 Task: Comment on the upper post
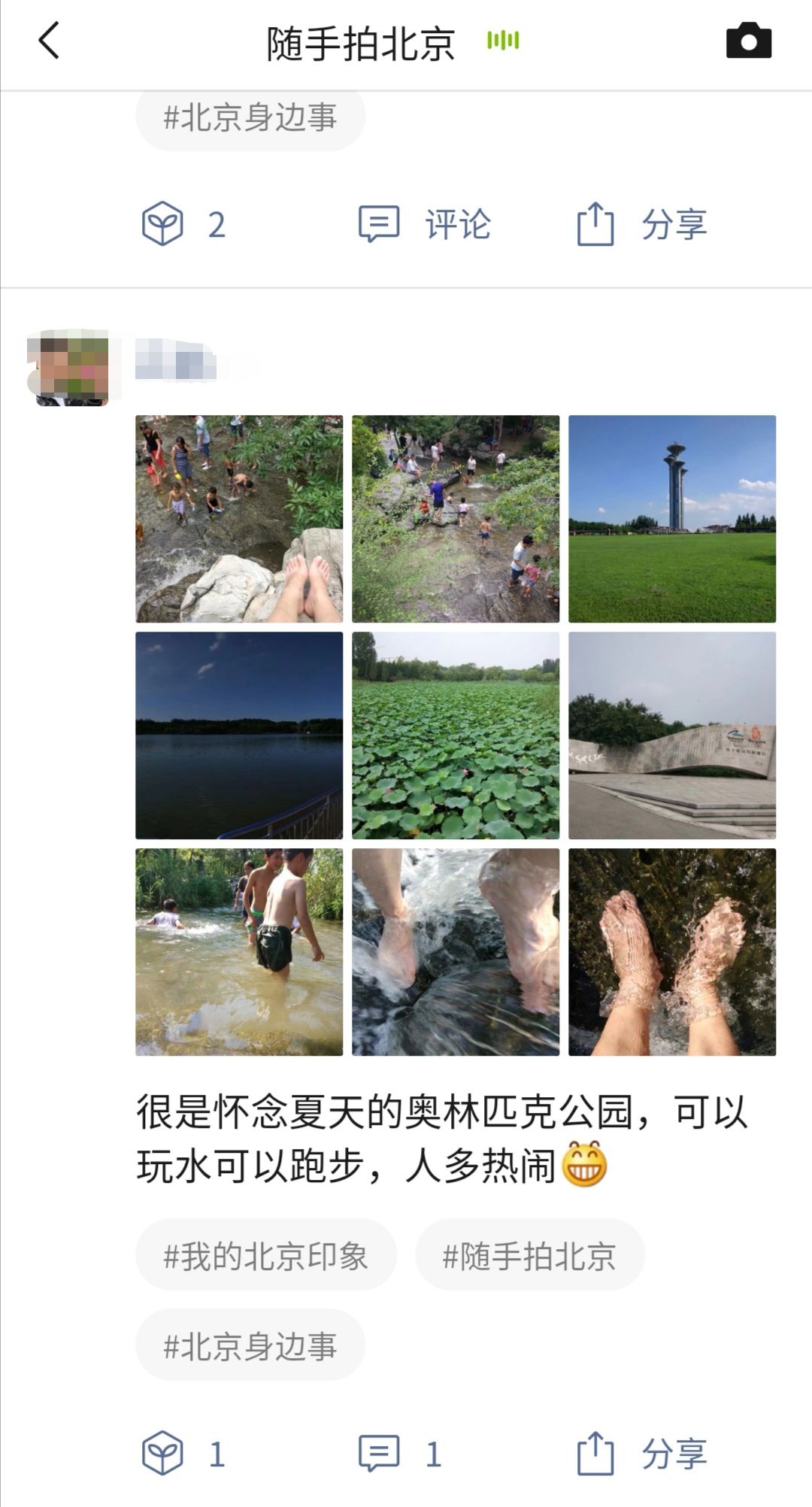click(425, 224)
